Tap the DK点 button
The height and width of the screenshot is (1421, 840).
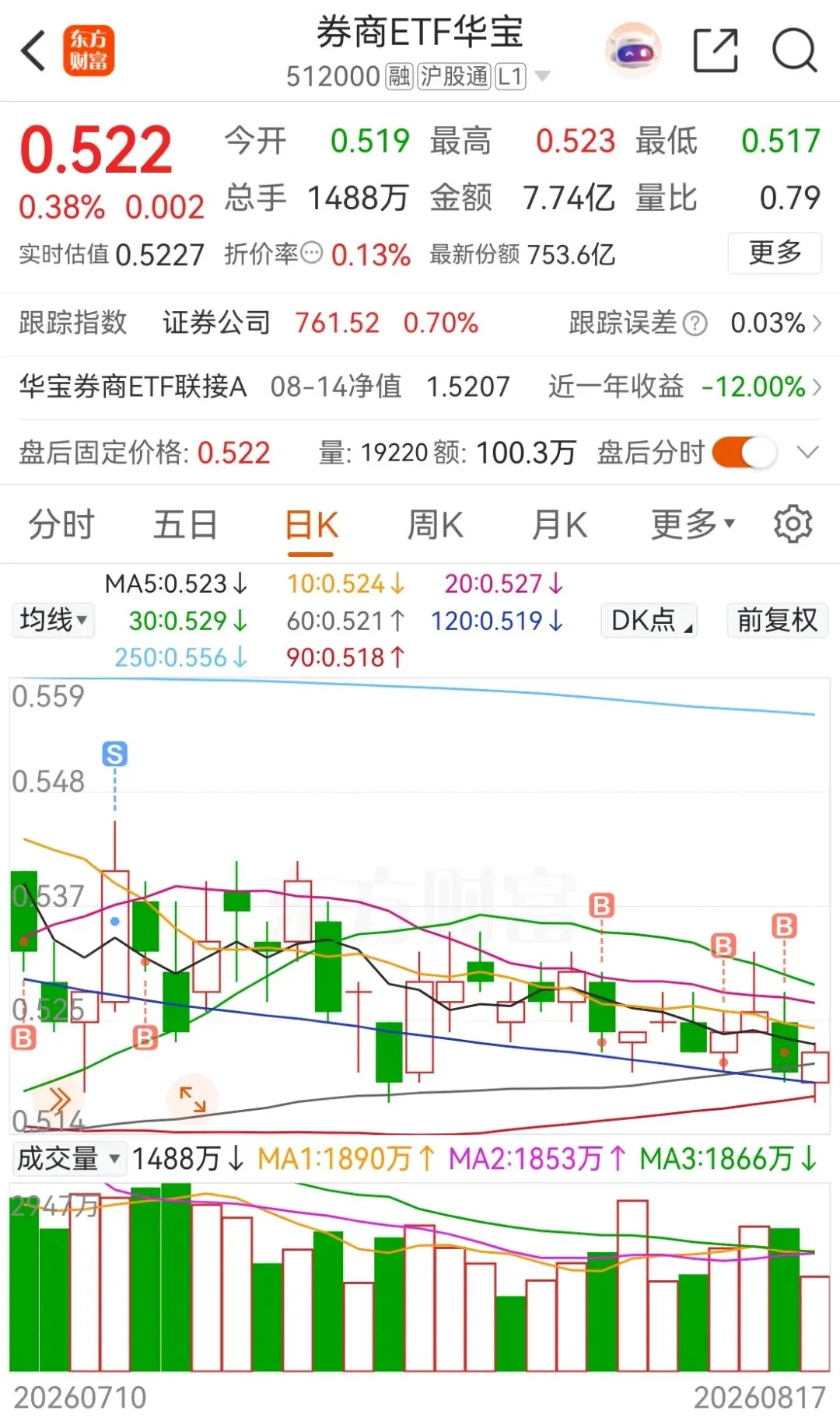pyautogui.click(x=649, y=620)
